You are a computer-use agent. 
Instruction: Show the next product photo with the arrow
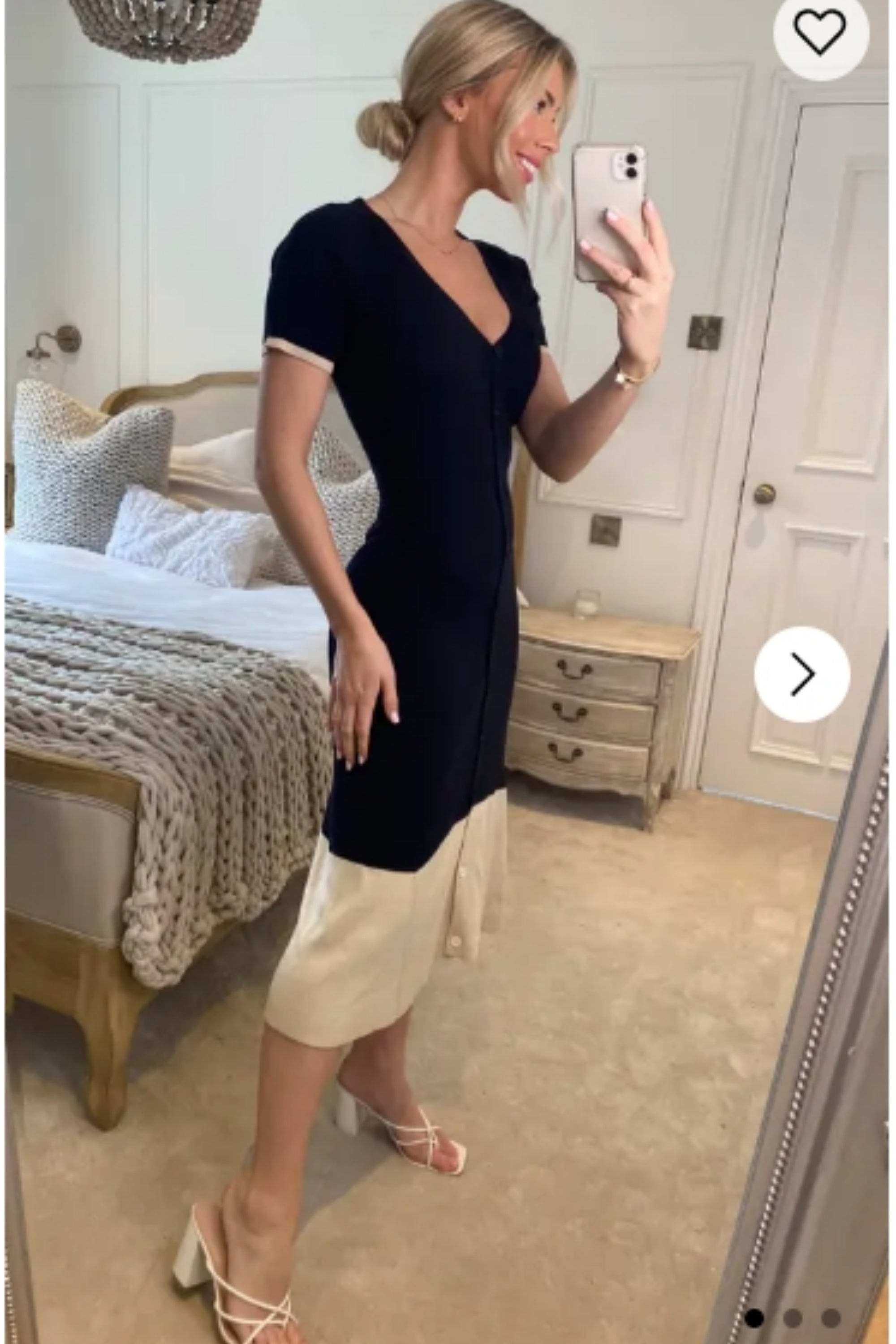point(802,674)
